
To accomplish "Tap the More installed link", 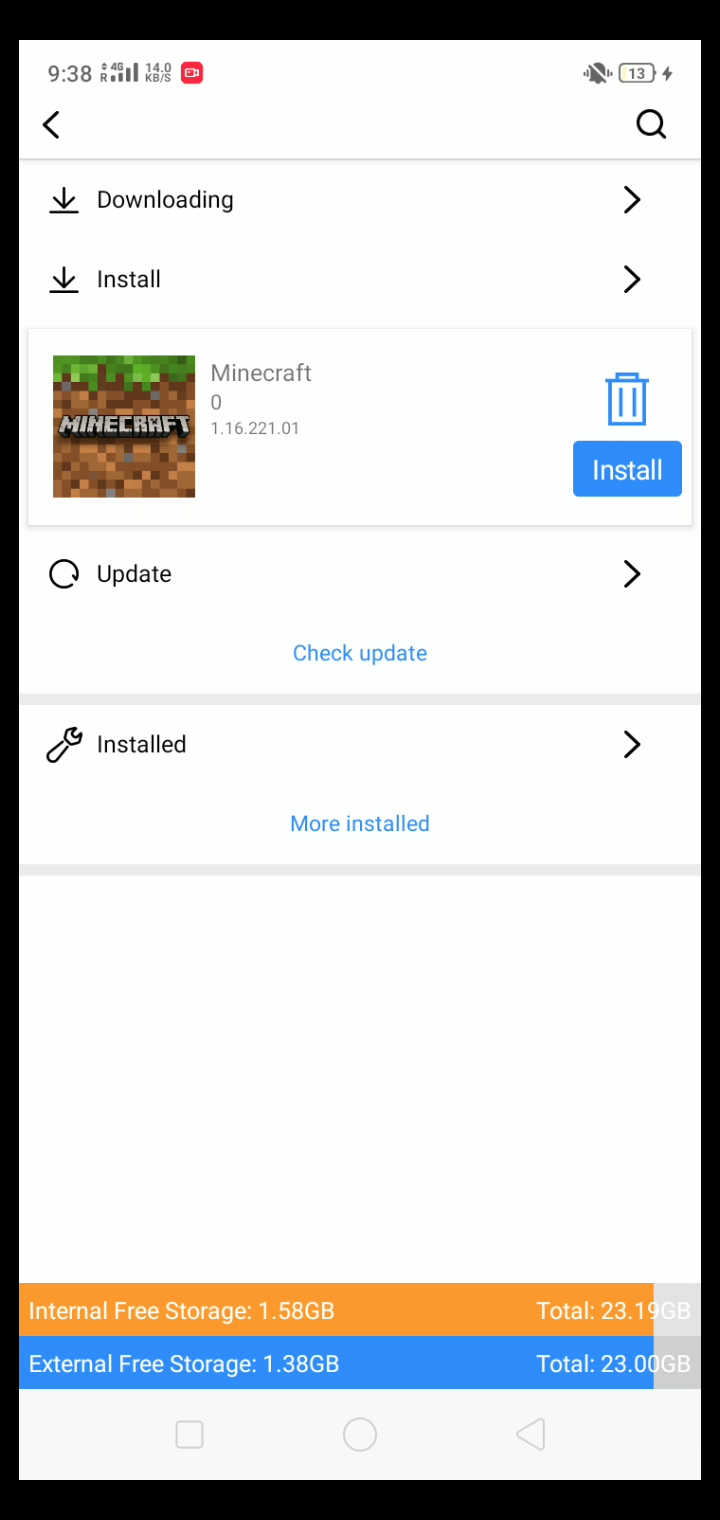I will 360,823.
